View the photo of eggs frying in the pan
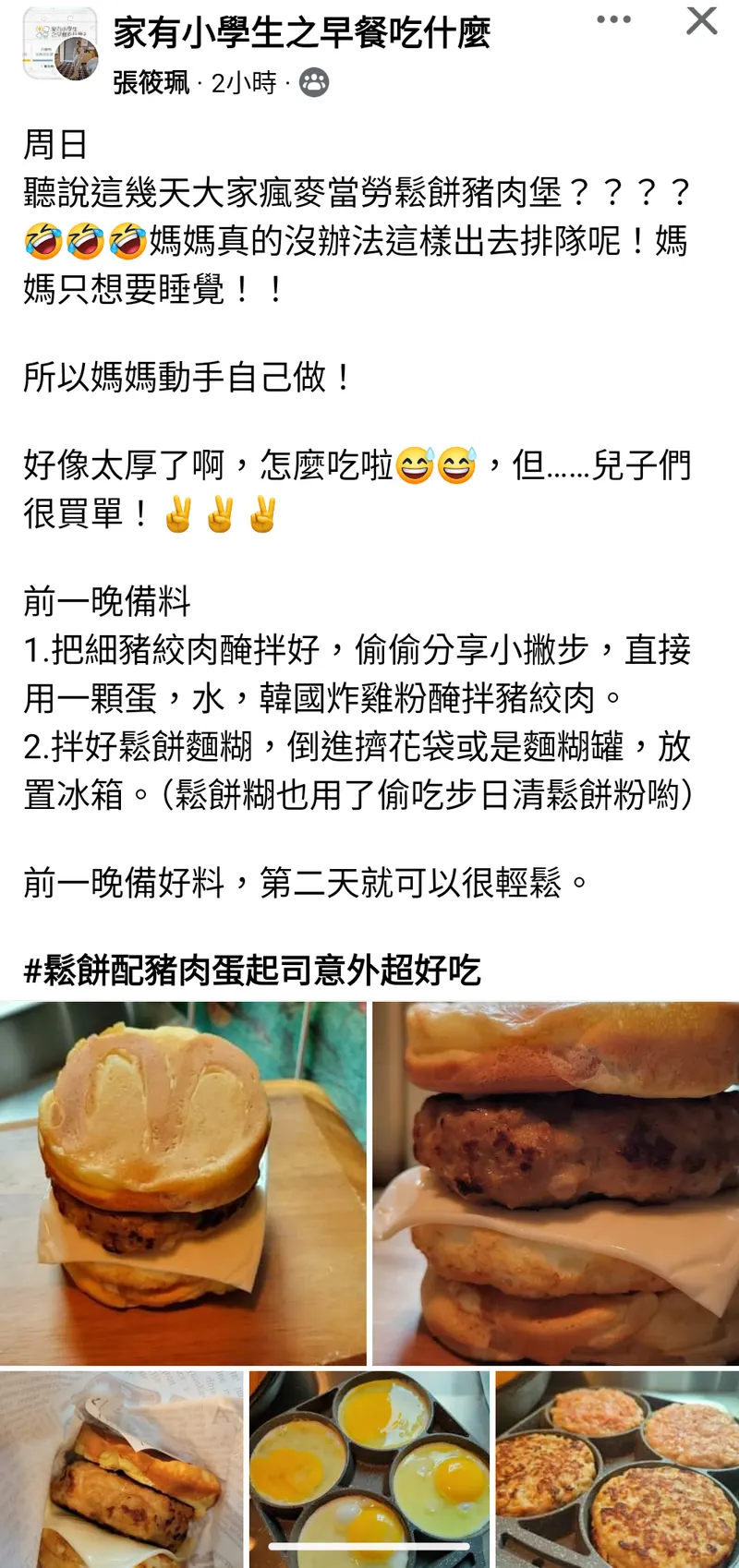Screen dimensions: 739x1568 (369, 1468)
